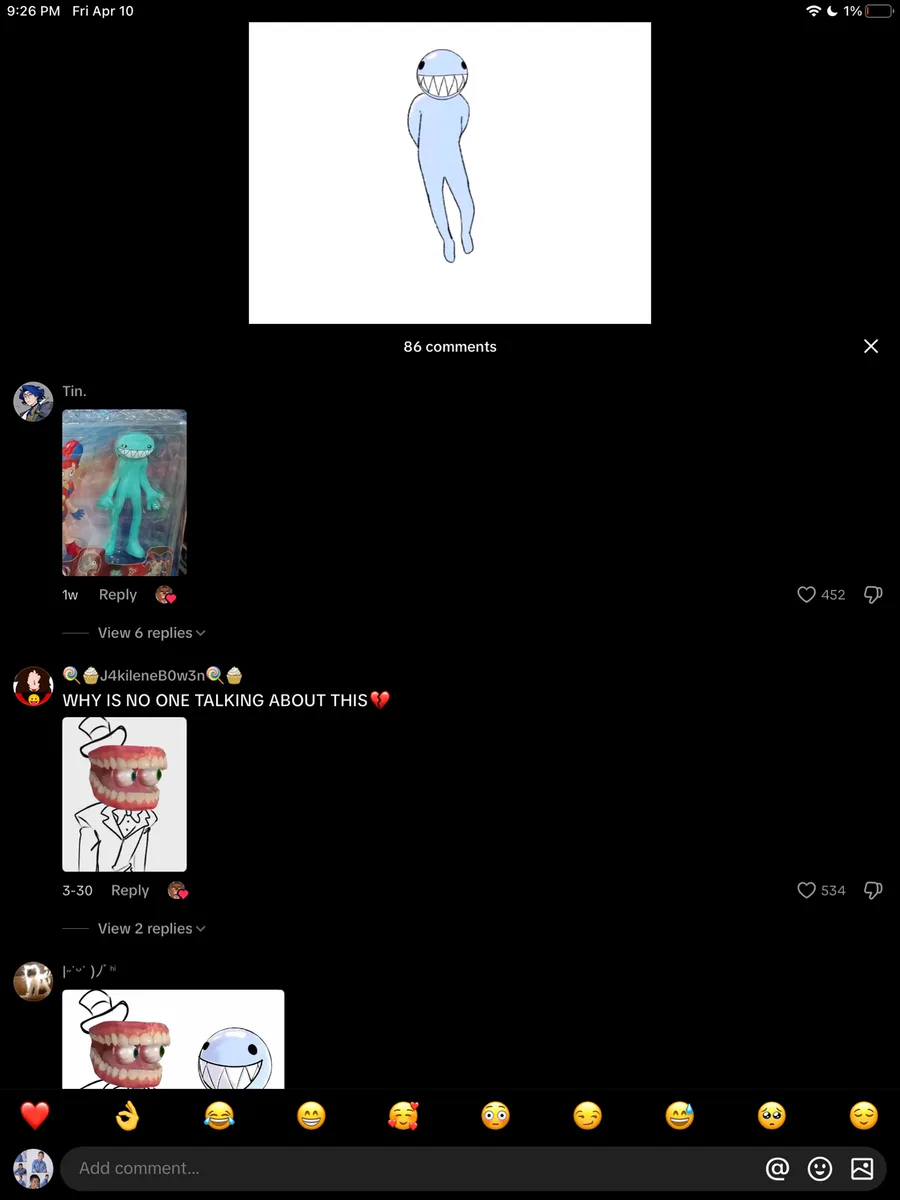This screenshot has width=900, height=1200.
Task: Open Tin.'s profile picture
Action: 33,401
